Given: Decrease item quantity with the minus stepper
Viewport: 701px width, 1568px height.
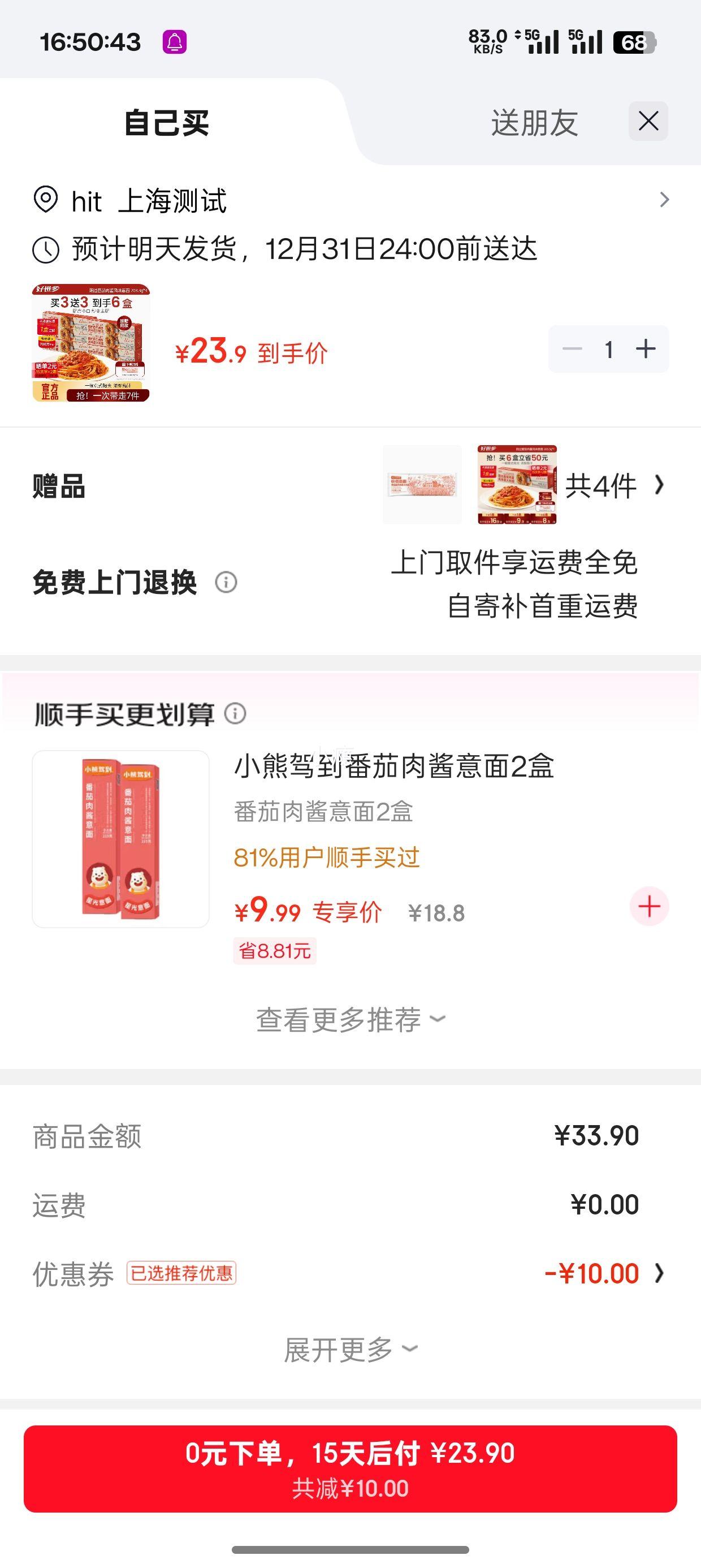Looking at the screenshot, I should pos(571,348).
